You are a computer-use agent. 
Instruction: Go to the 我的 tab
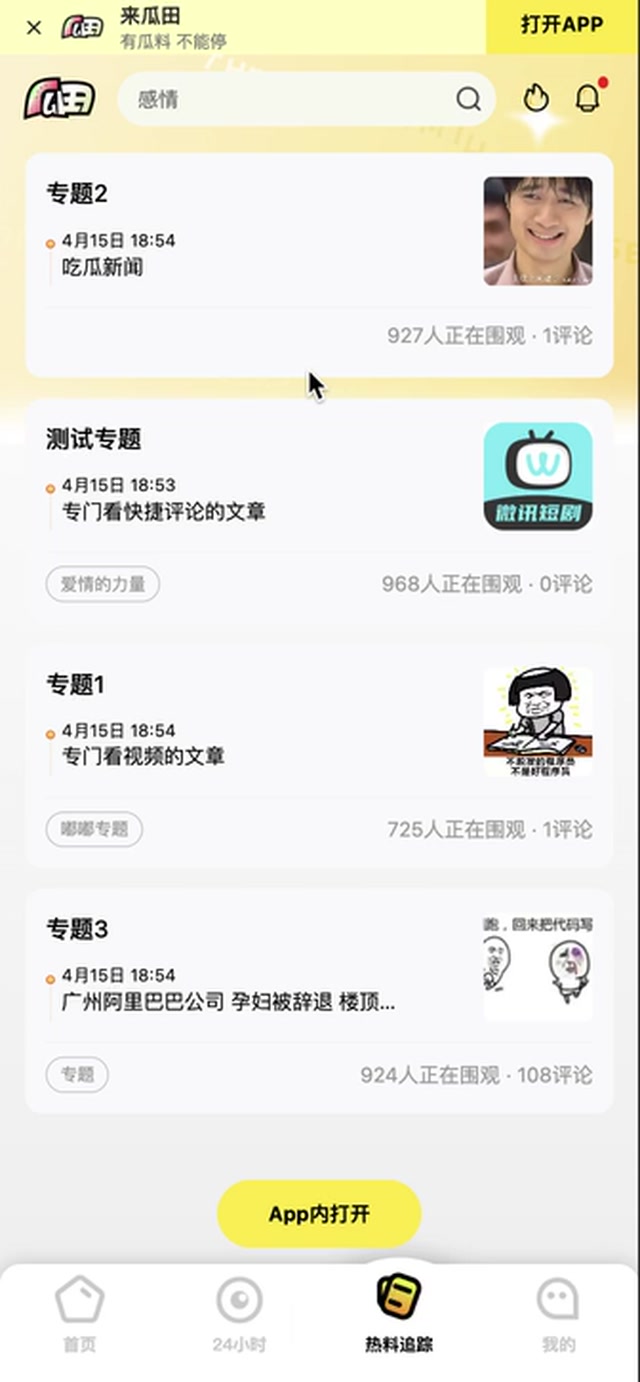pos(558,1315)
